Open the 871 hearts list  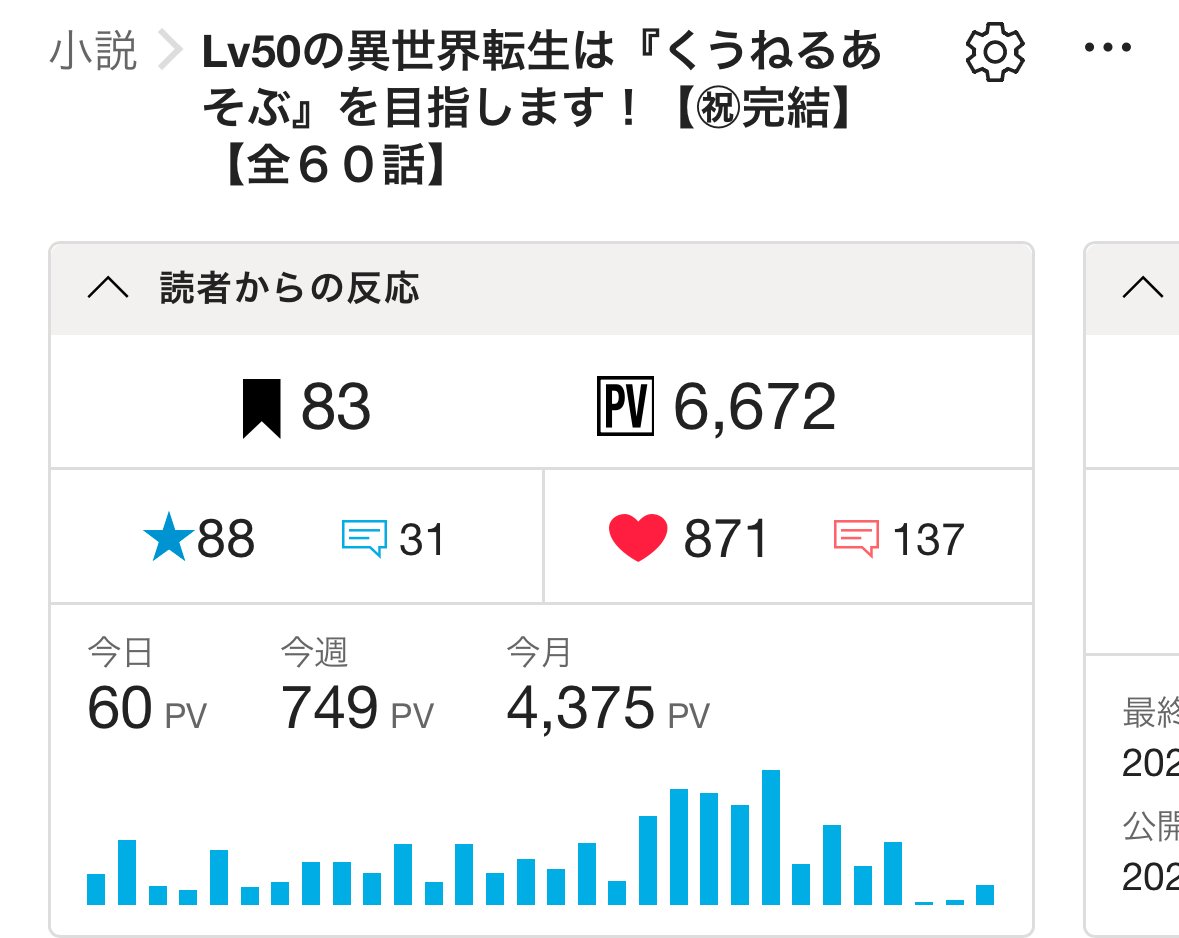[688, 539]
